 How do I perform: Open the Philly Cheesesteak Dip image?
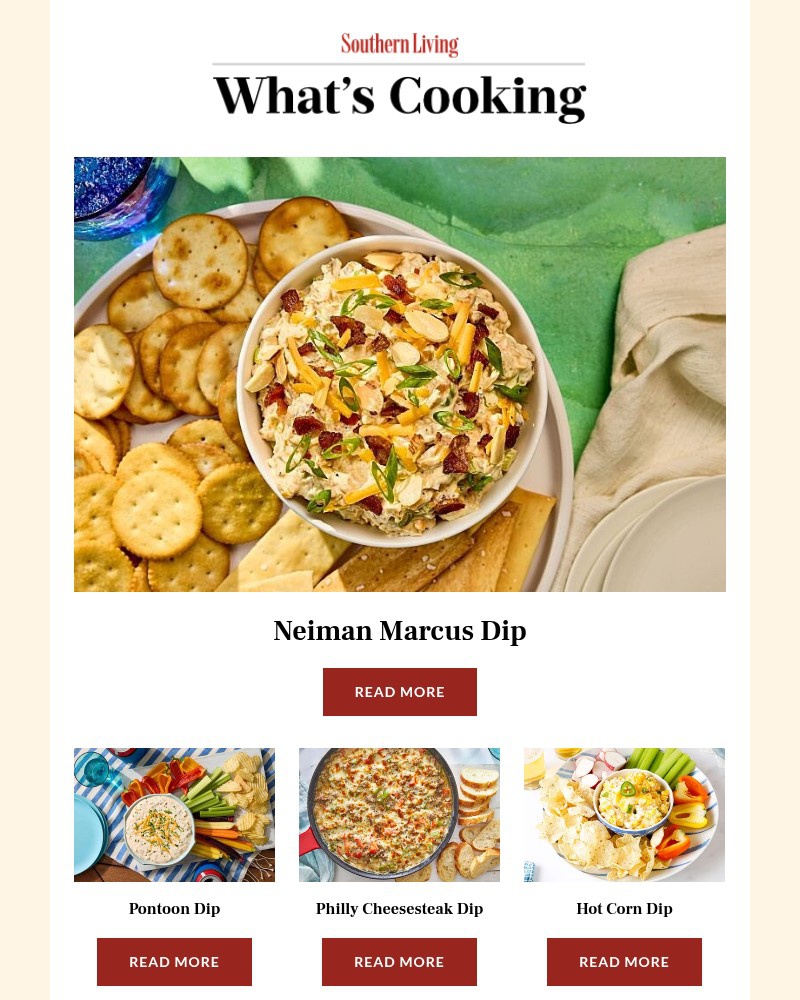(399, 814)
